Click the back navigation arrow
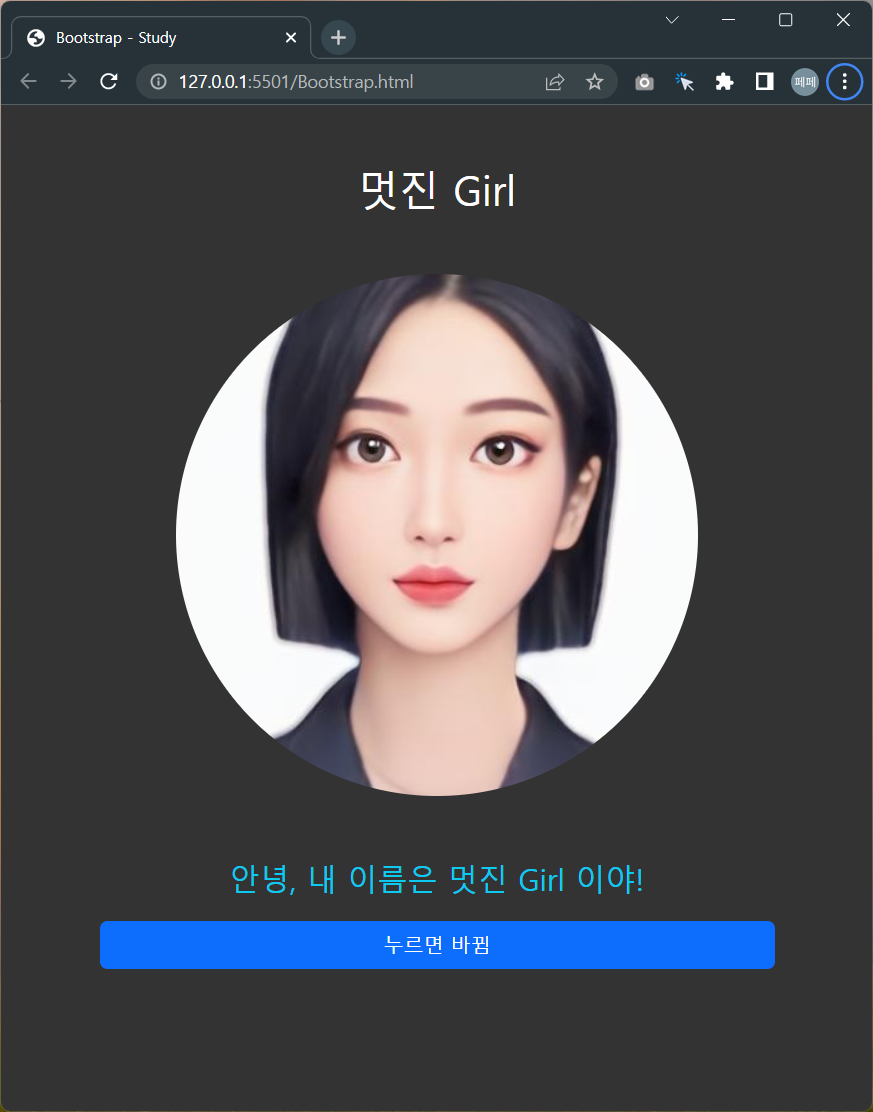 (28, 81)
